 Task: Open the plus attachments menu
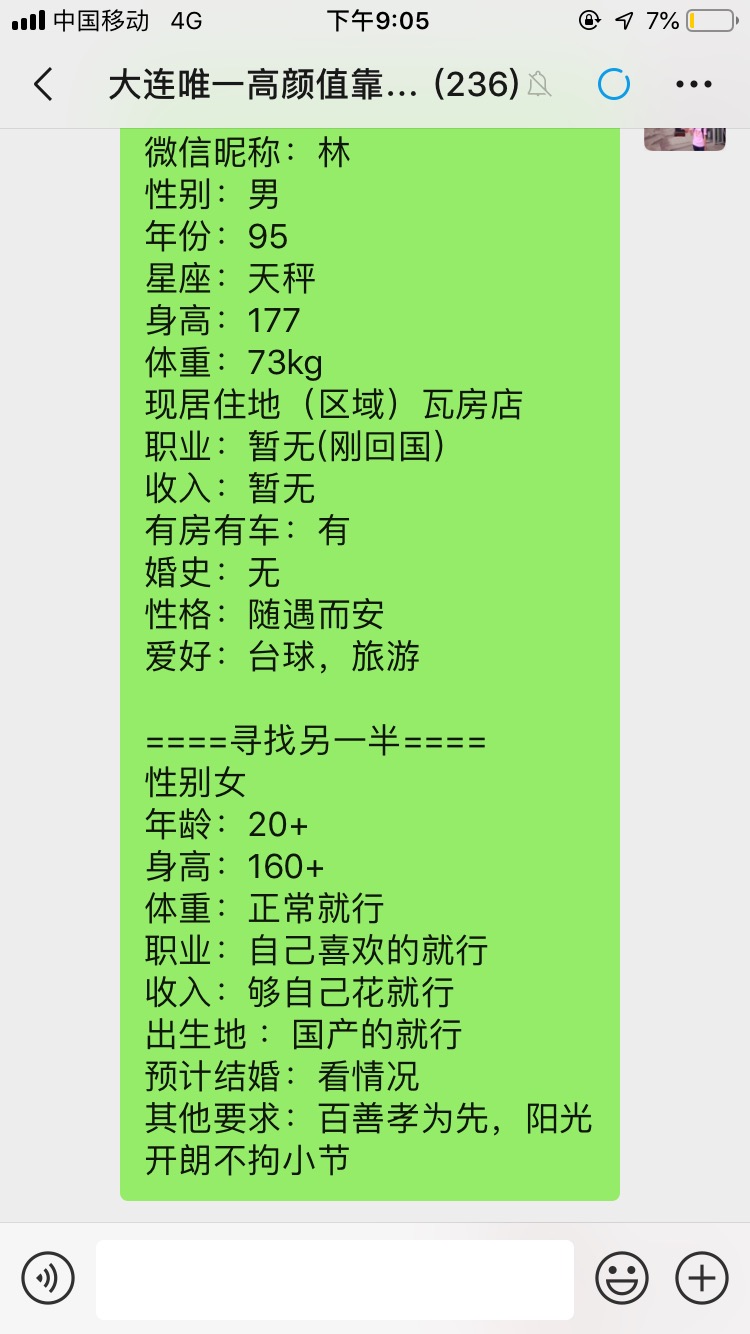702,1278
